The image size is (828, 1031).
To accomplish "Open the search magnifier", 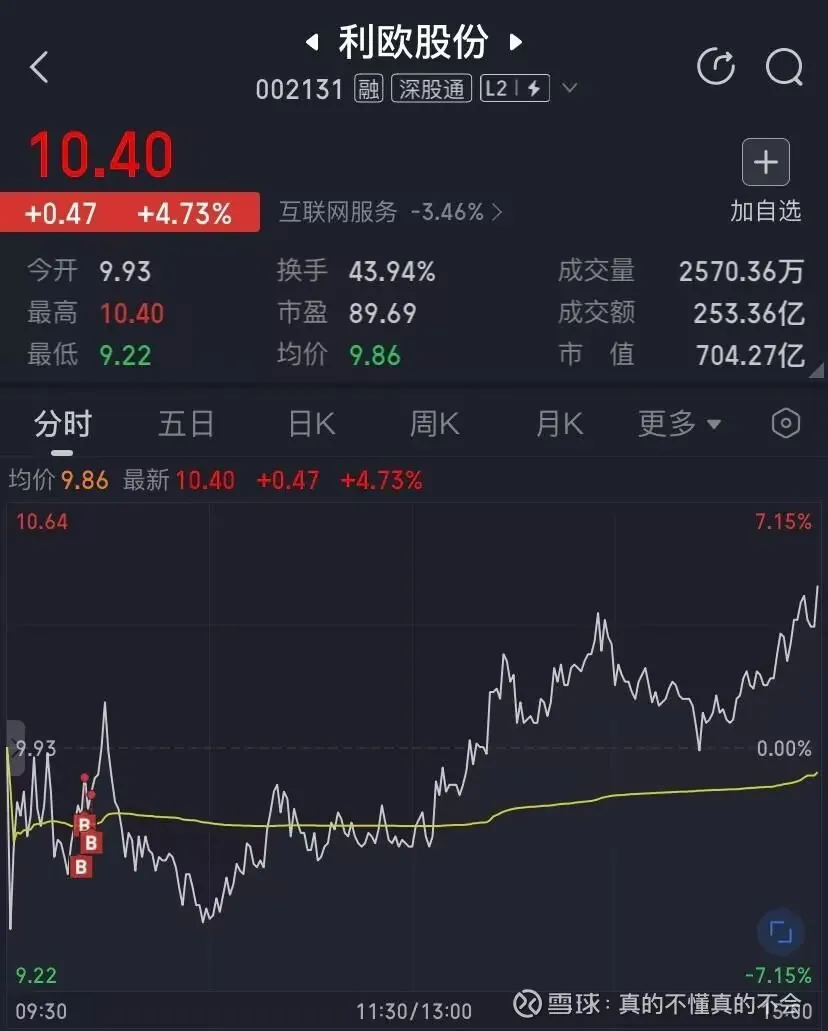I will pos(785,68).
